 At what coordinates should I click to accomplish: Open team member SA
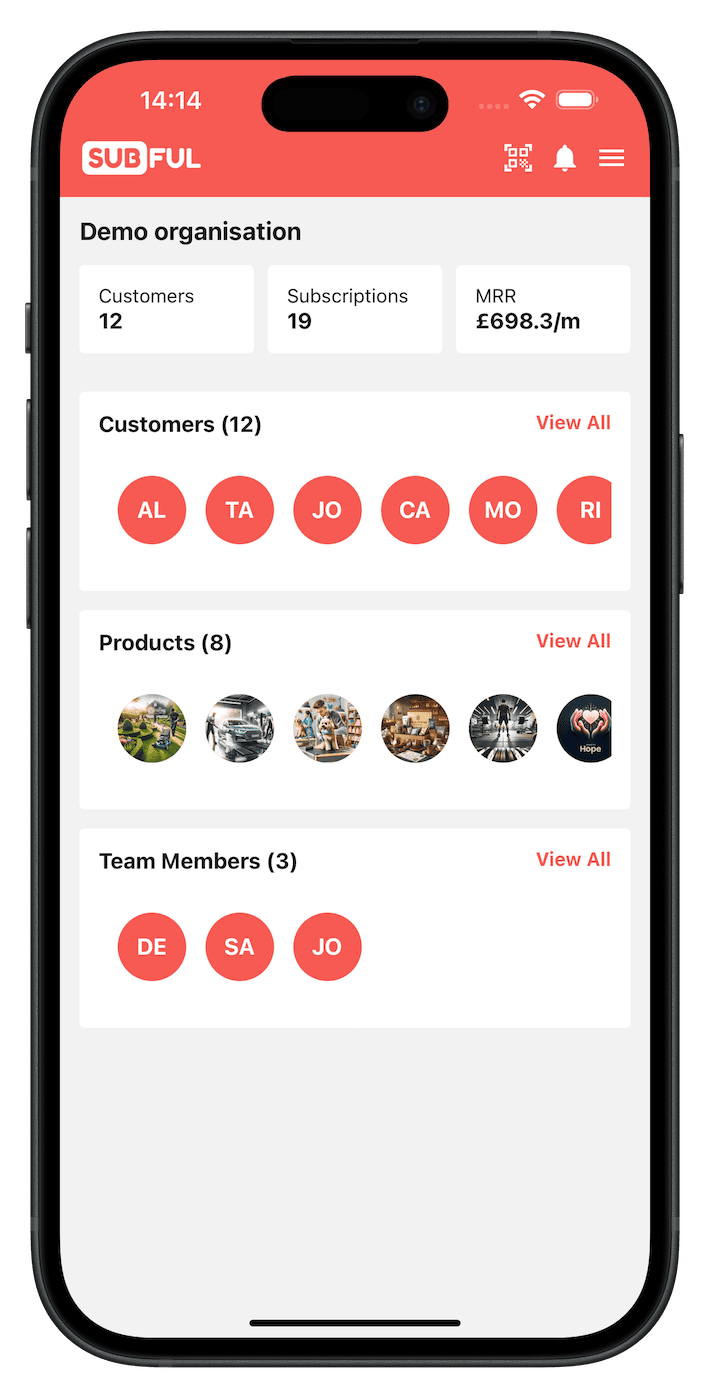pyautogui.click(x=239, y=947)
